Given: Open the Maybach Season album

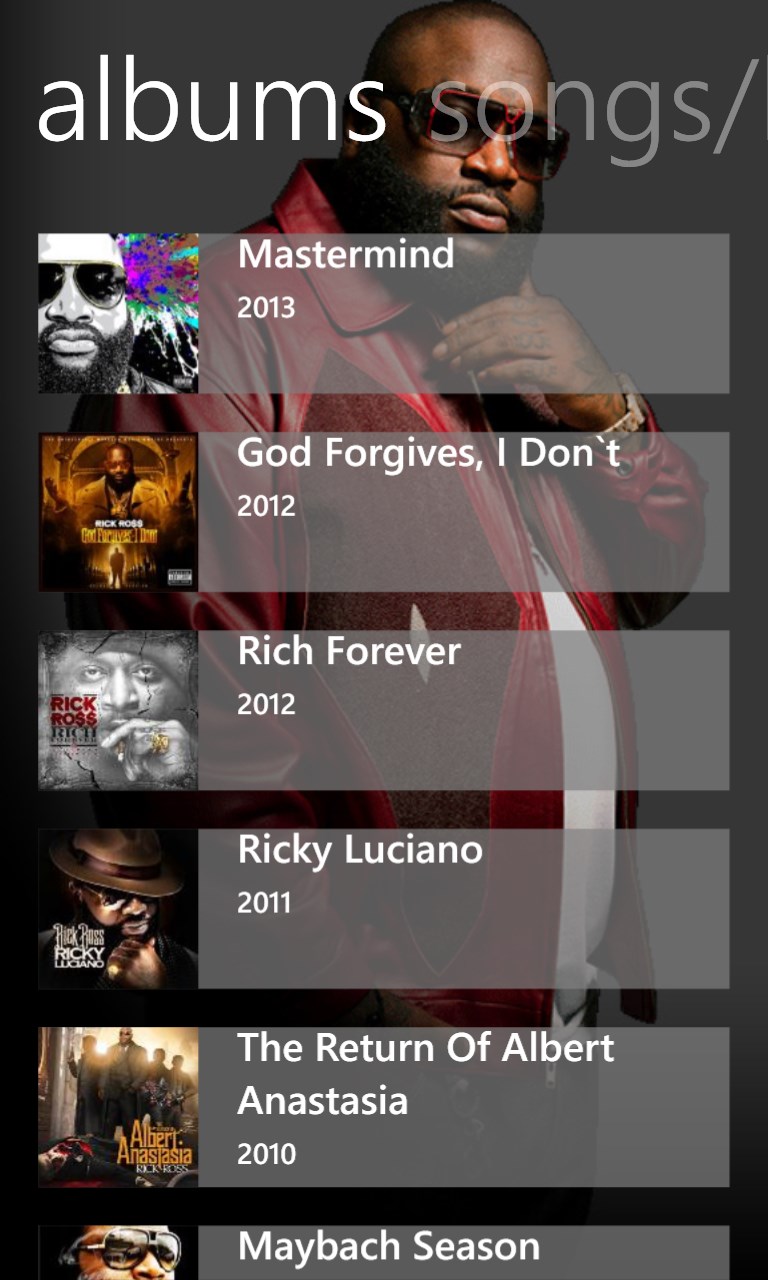Looking at the screenshot, I should (x=384, y=1252).
